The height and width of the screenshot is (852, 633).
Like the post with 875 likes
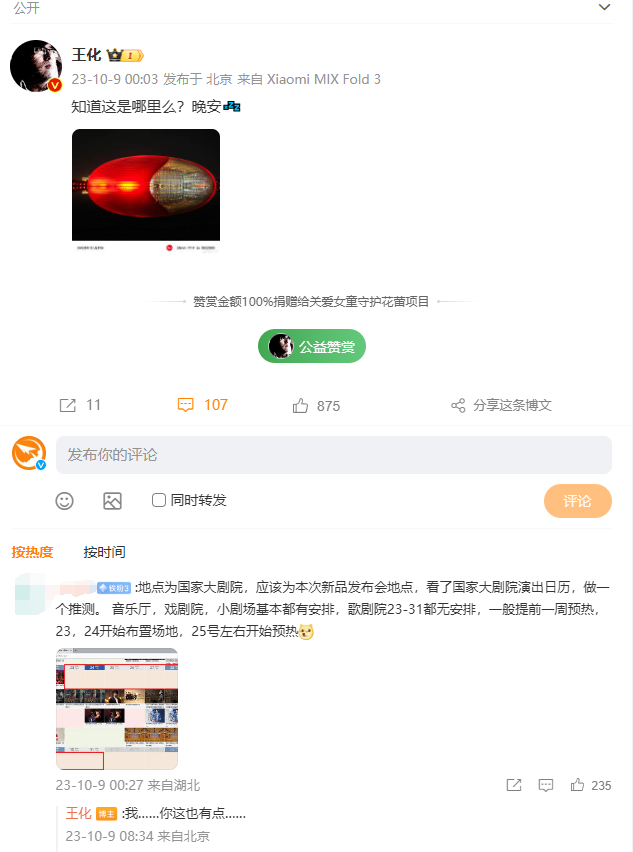point(316,406)
